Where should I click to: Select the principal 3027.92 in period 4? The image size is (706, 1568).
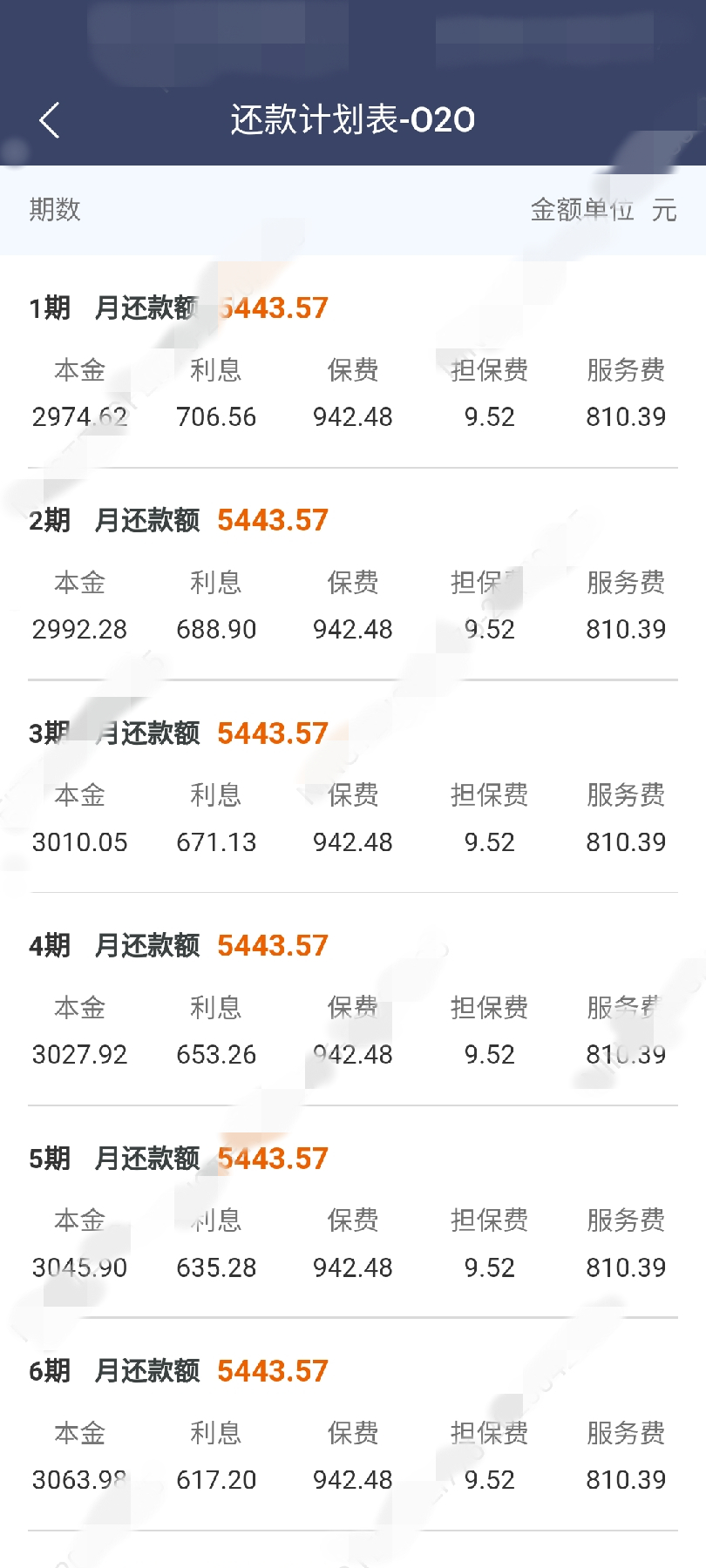click(79, 1054)
